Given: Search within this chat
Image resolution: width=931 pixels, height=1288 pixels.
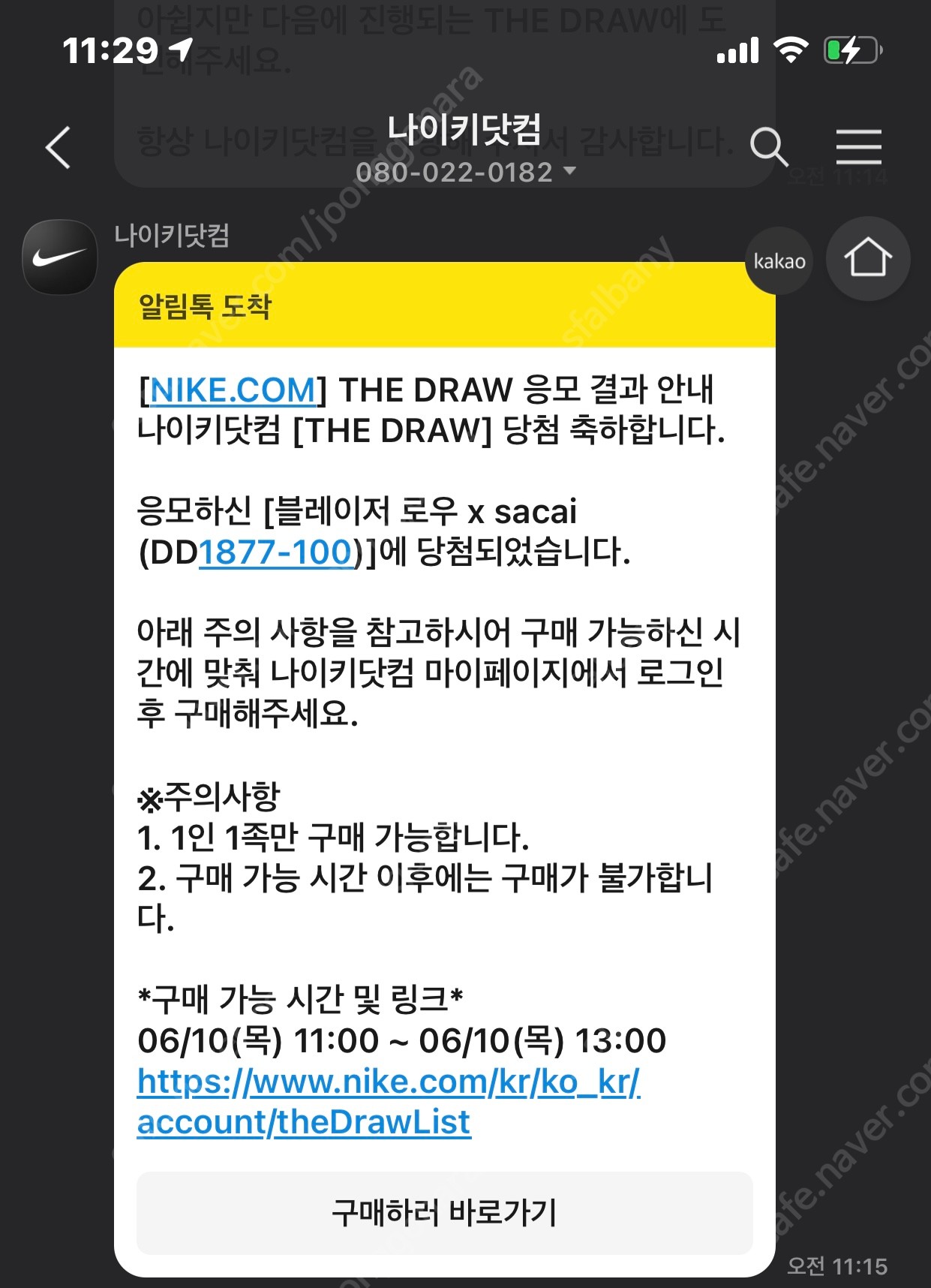Looking at the screenshot, I should [769, 147].
